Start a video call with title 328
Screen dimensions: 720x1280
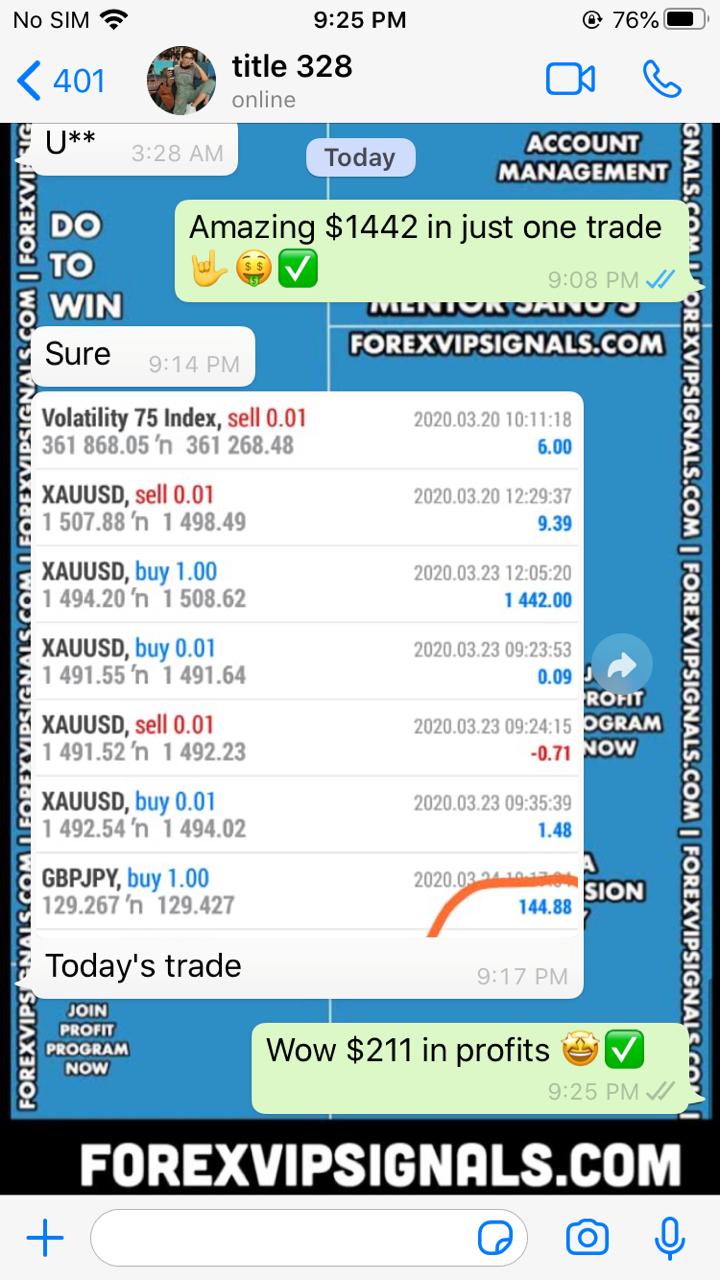tap(570, 80)
